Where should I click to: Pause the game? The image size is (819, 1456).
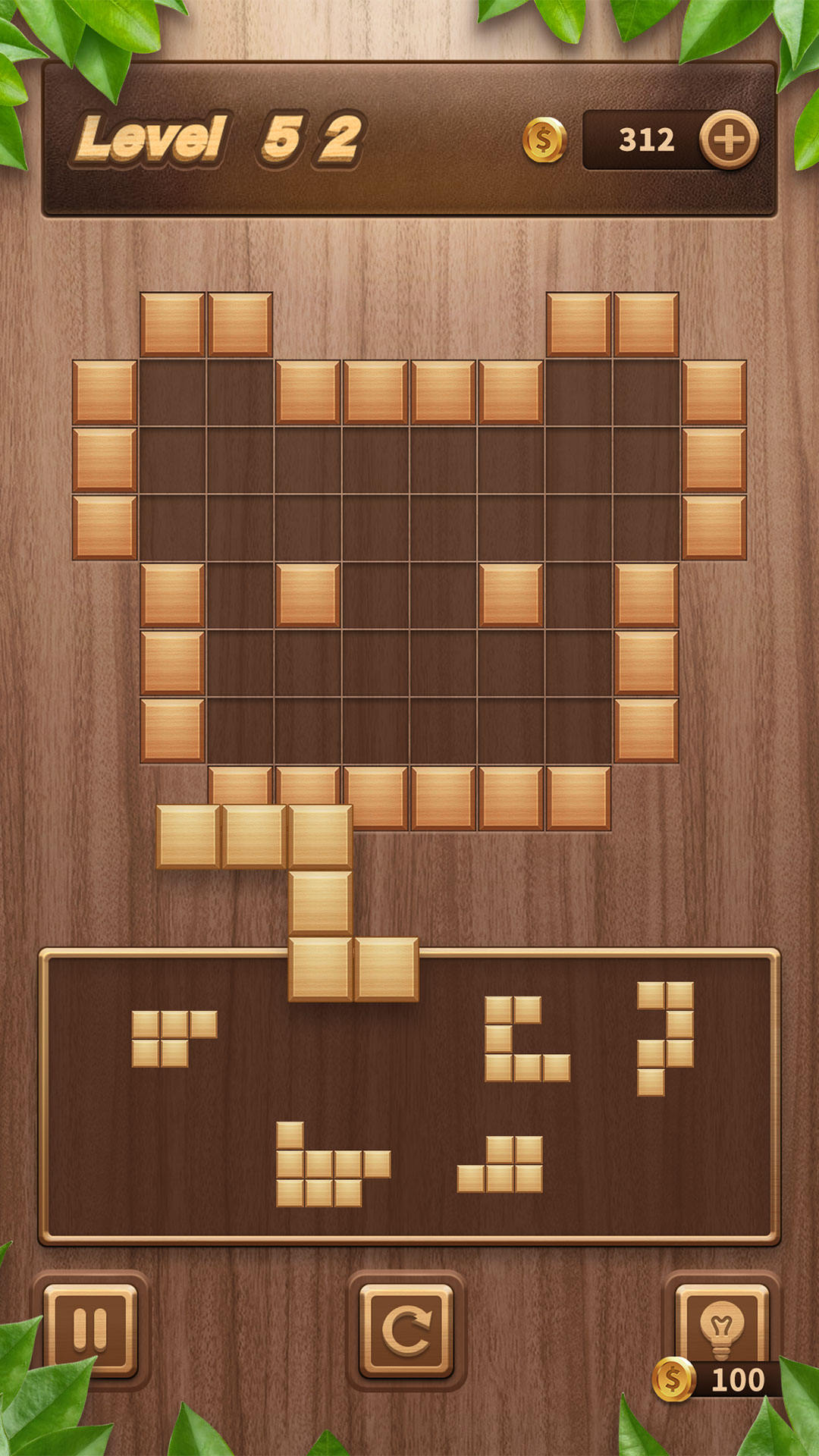(90, 1330)
